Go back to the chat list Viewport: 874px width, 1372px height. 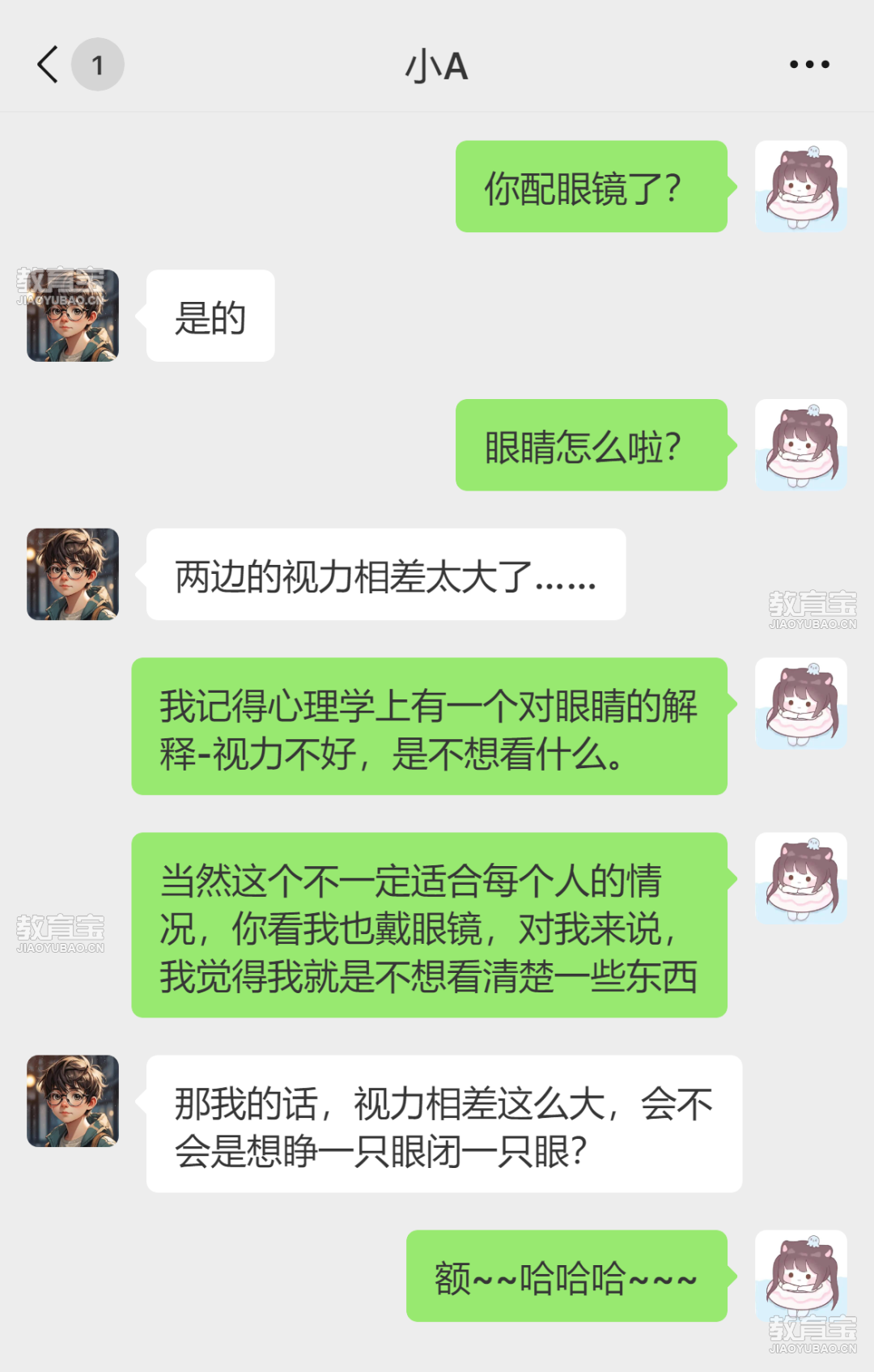coord(49,65)
